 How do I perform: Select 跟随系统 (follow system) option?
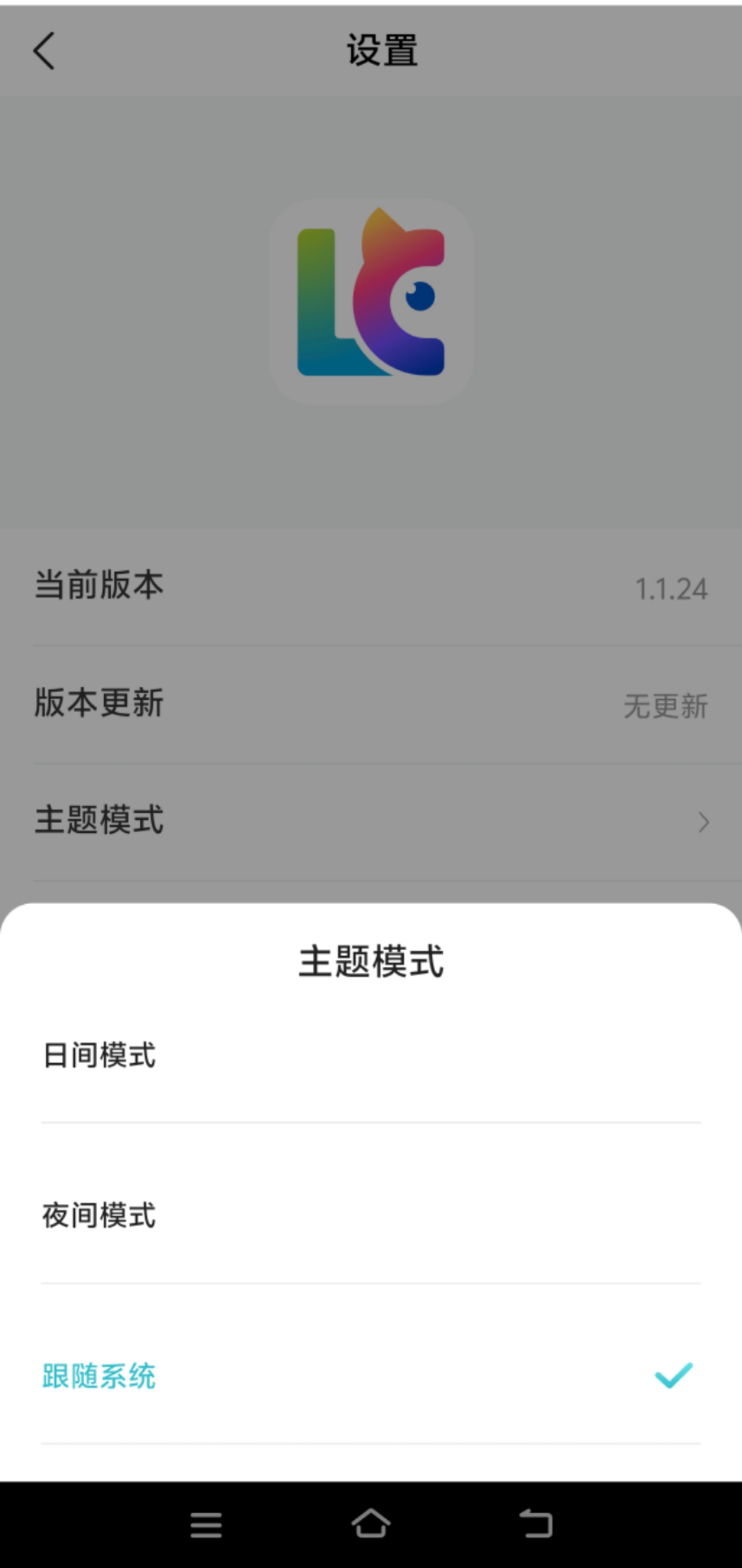(370, 1376)
